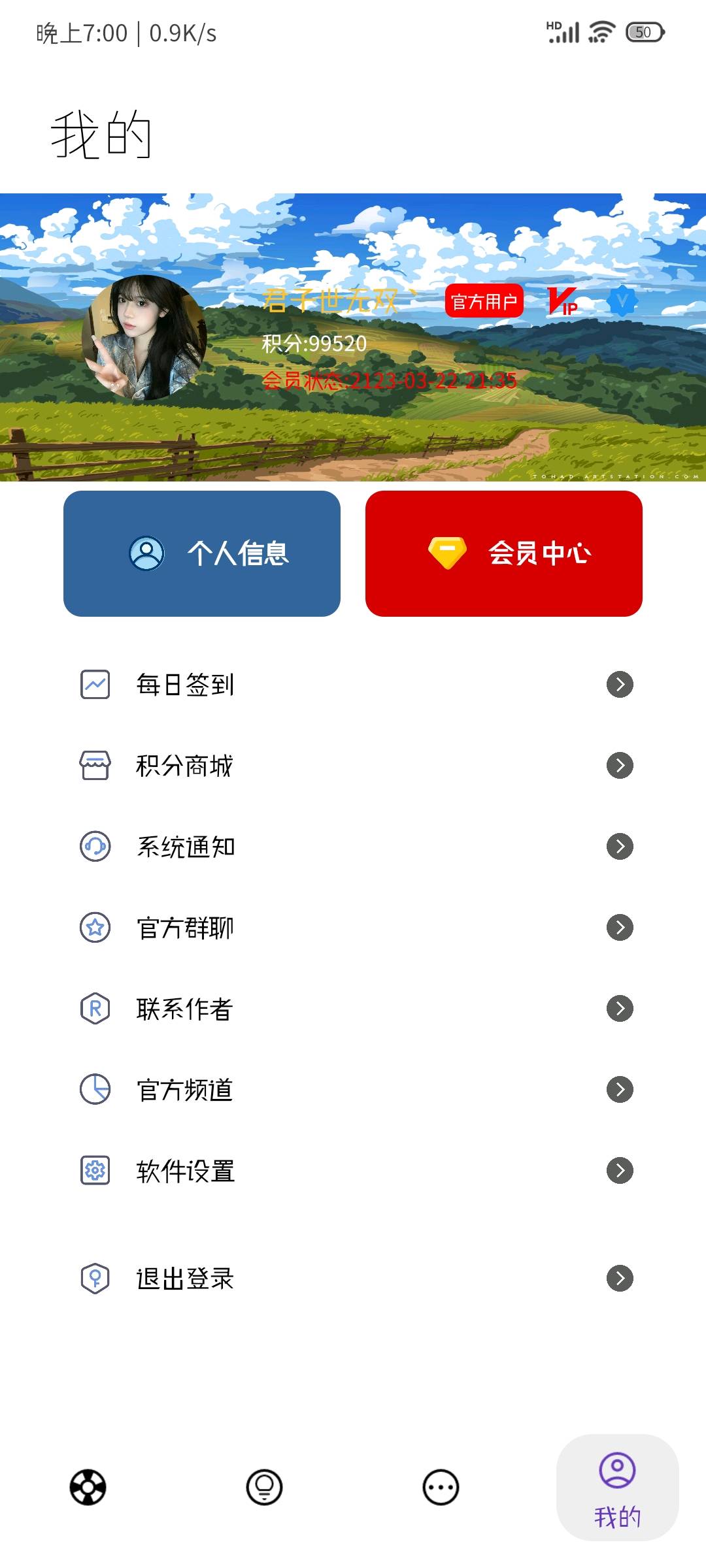Open the 积分商城 storefront icon
706x1568 pixels.
(95, 766)
